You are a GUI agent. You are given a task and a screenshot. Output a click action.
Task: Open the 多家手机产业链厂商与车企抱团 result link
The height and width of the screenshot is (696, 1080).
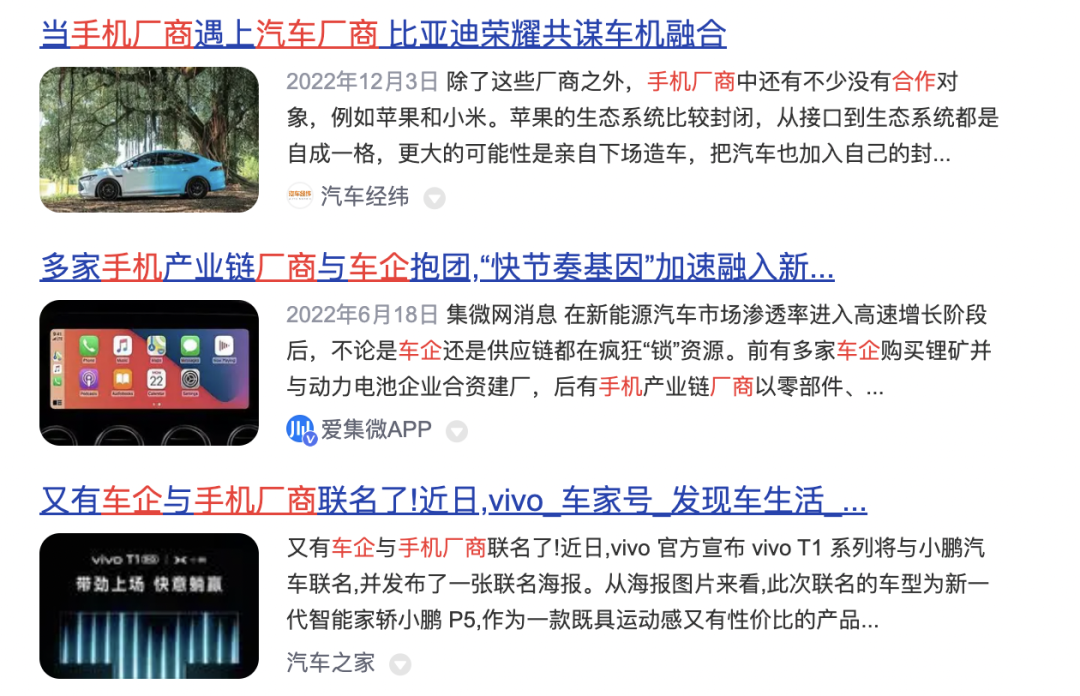point(437,268)
